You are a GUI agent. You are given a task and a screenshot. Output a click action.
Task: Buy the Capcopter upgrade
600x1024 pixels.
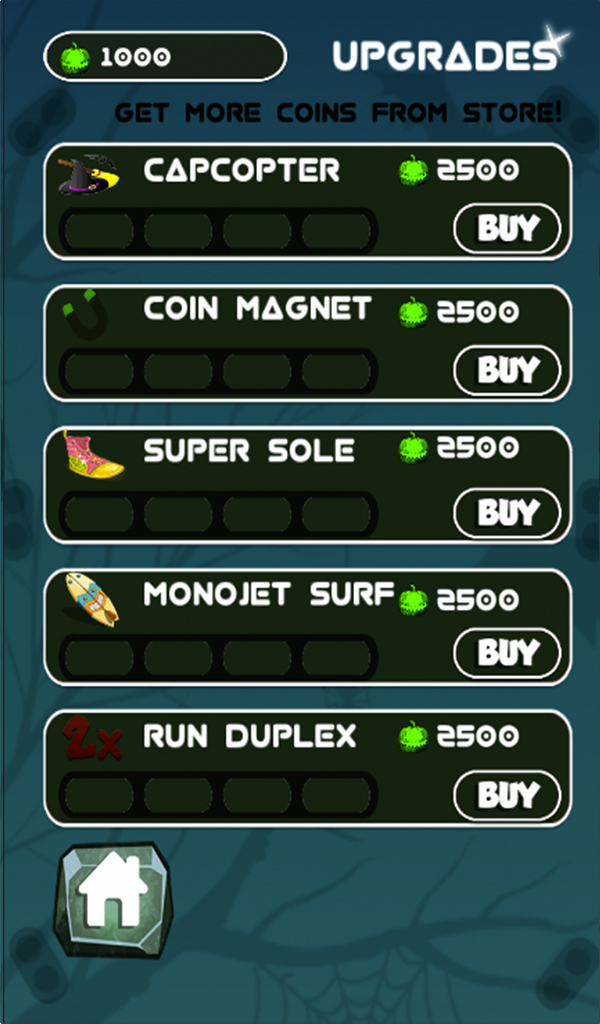point(508,229)
